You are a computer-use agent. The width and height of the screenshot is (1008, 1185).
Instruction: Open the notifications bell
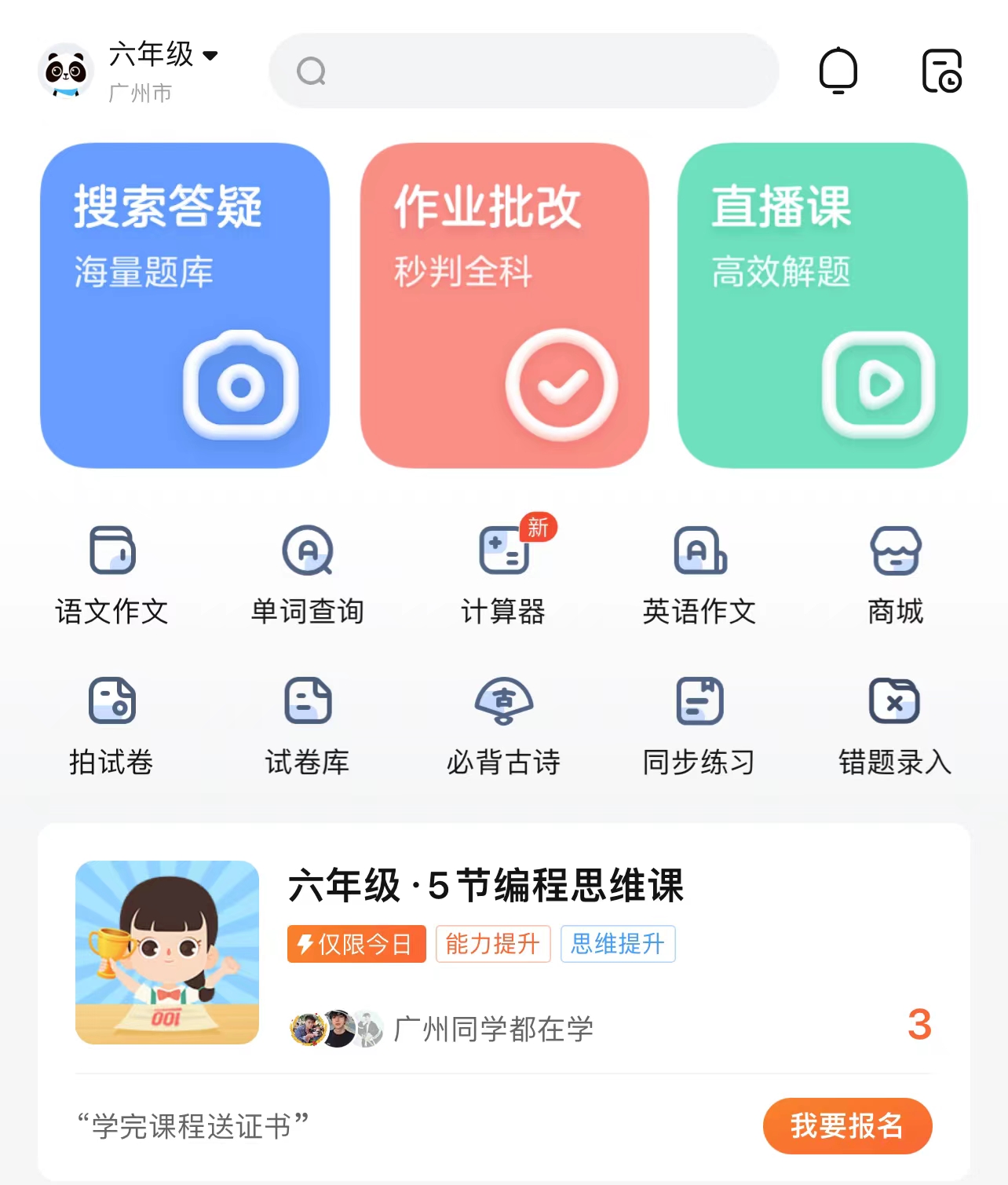838,71
